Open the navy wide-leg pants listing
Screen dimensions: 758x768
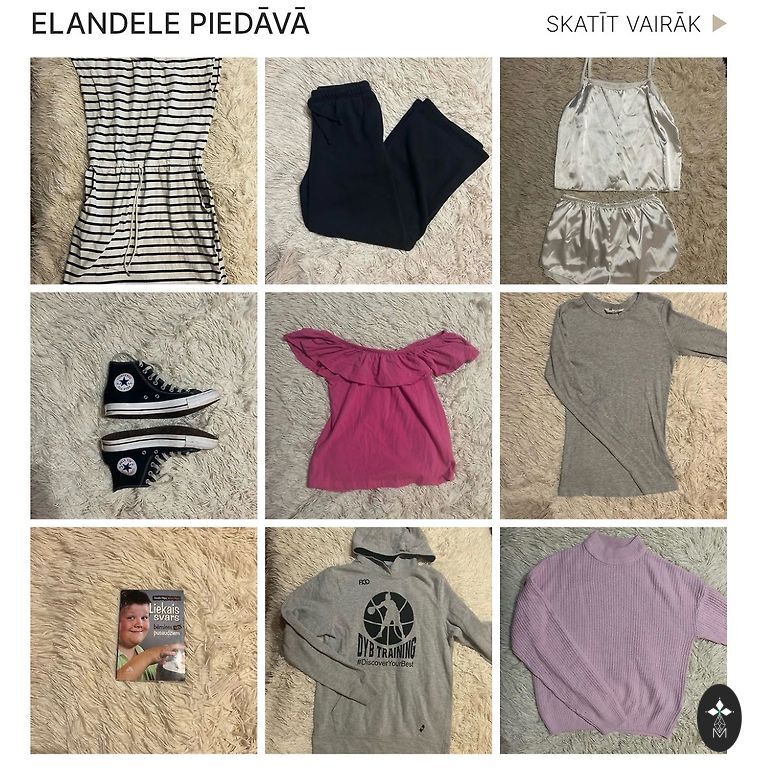pos(378,170)
